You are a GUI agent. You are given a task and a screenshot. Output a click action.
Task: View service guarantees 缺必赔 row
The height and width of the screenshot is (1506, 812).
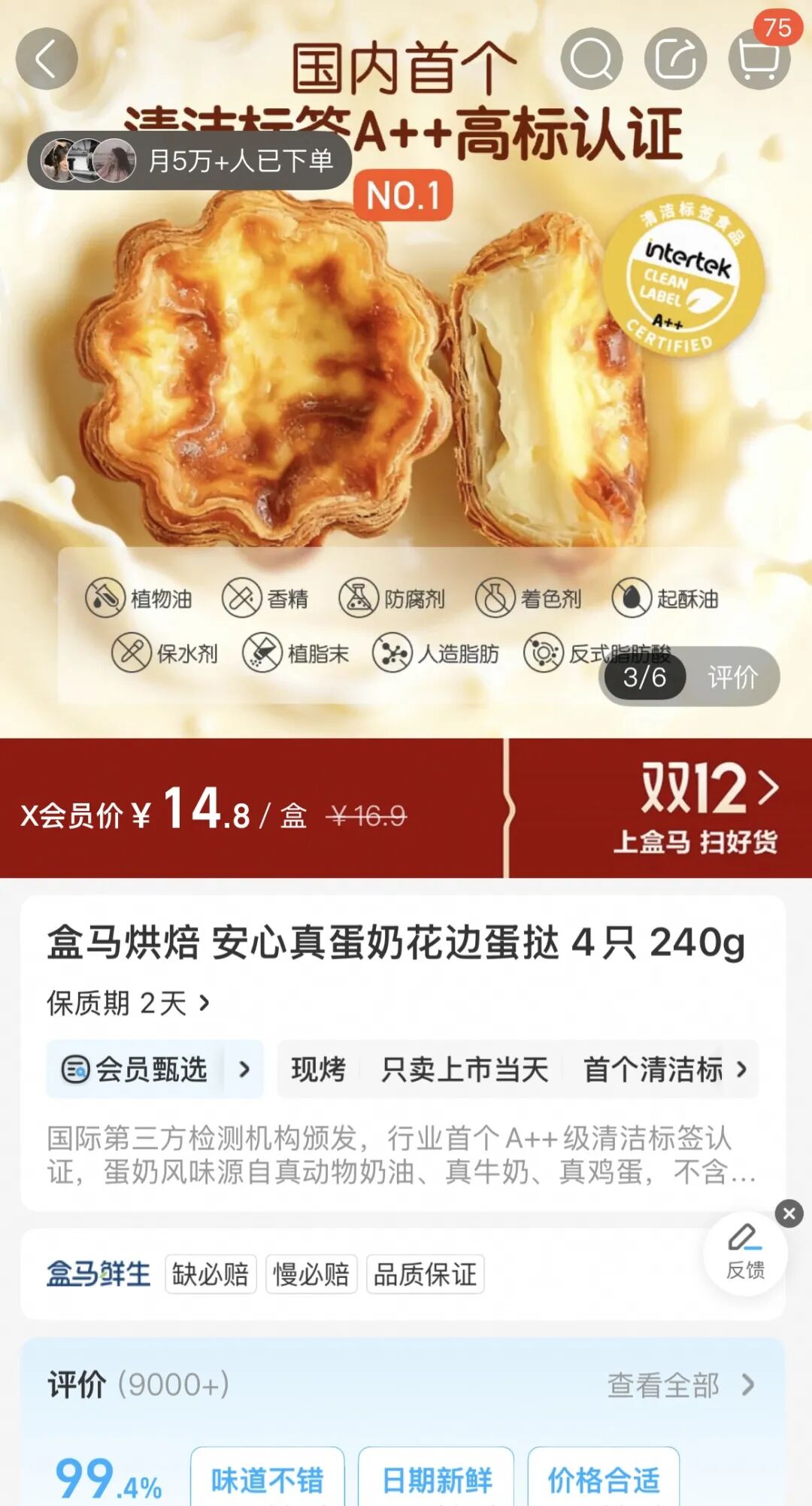[211, 1274]
